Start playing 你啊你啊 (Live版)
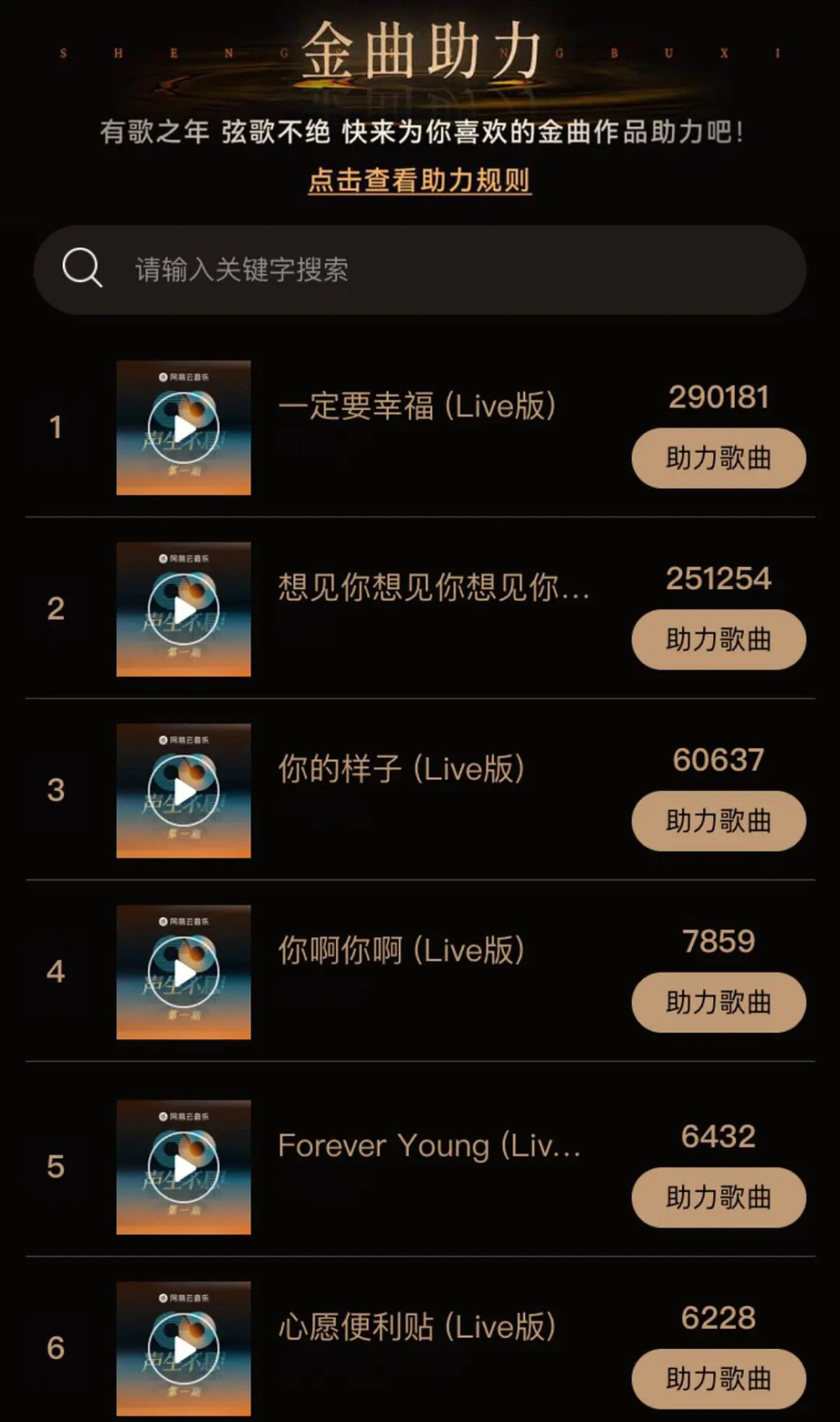Image resolution: width=840 pixels, height=1422 pixels. (183, 972)
